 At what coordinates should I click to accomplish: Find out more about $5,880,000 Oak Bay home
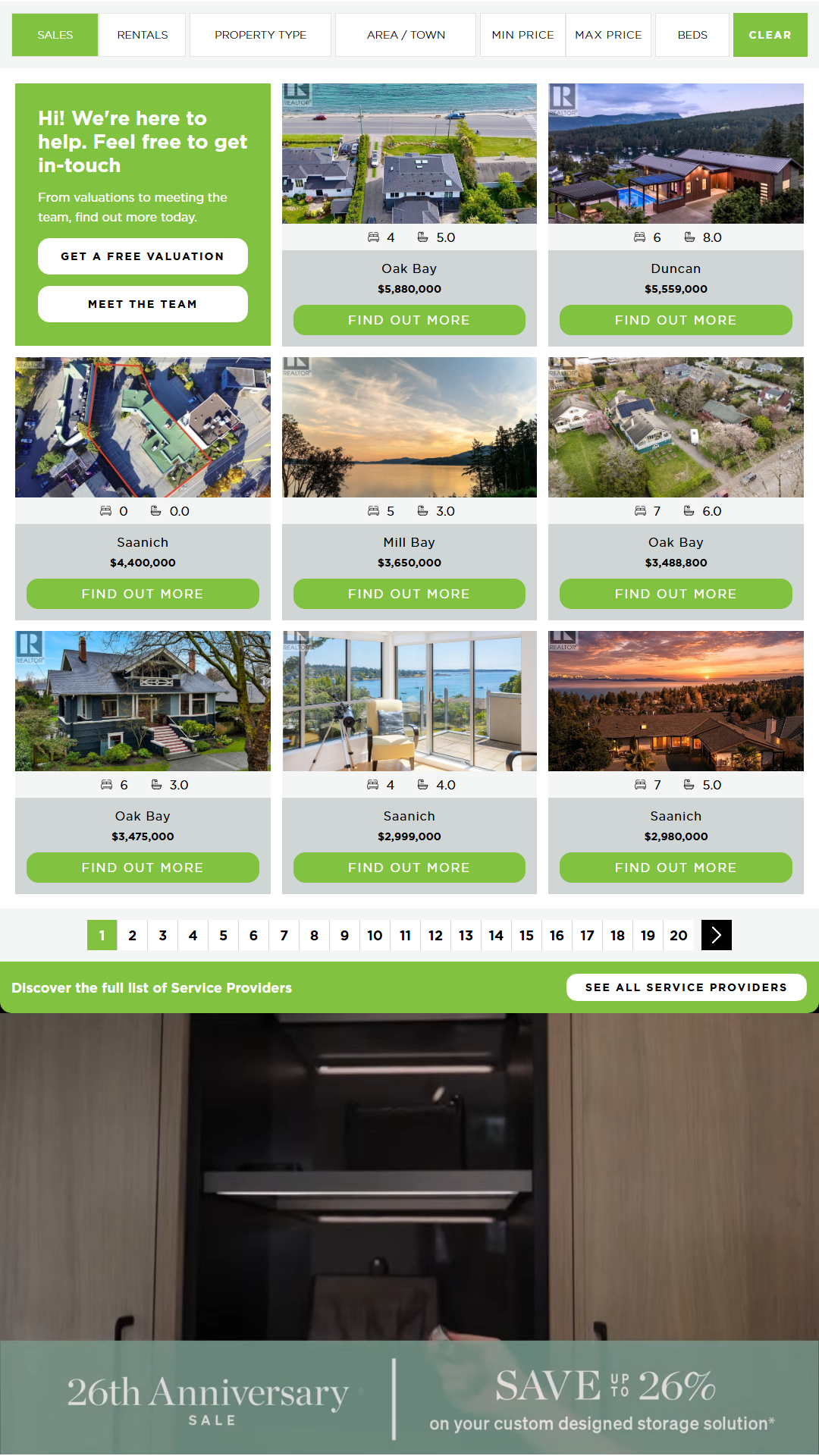point(409,320)
